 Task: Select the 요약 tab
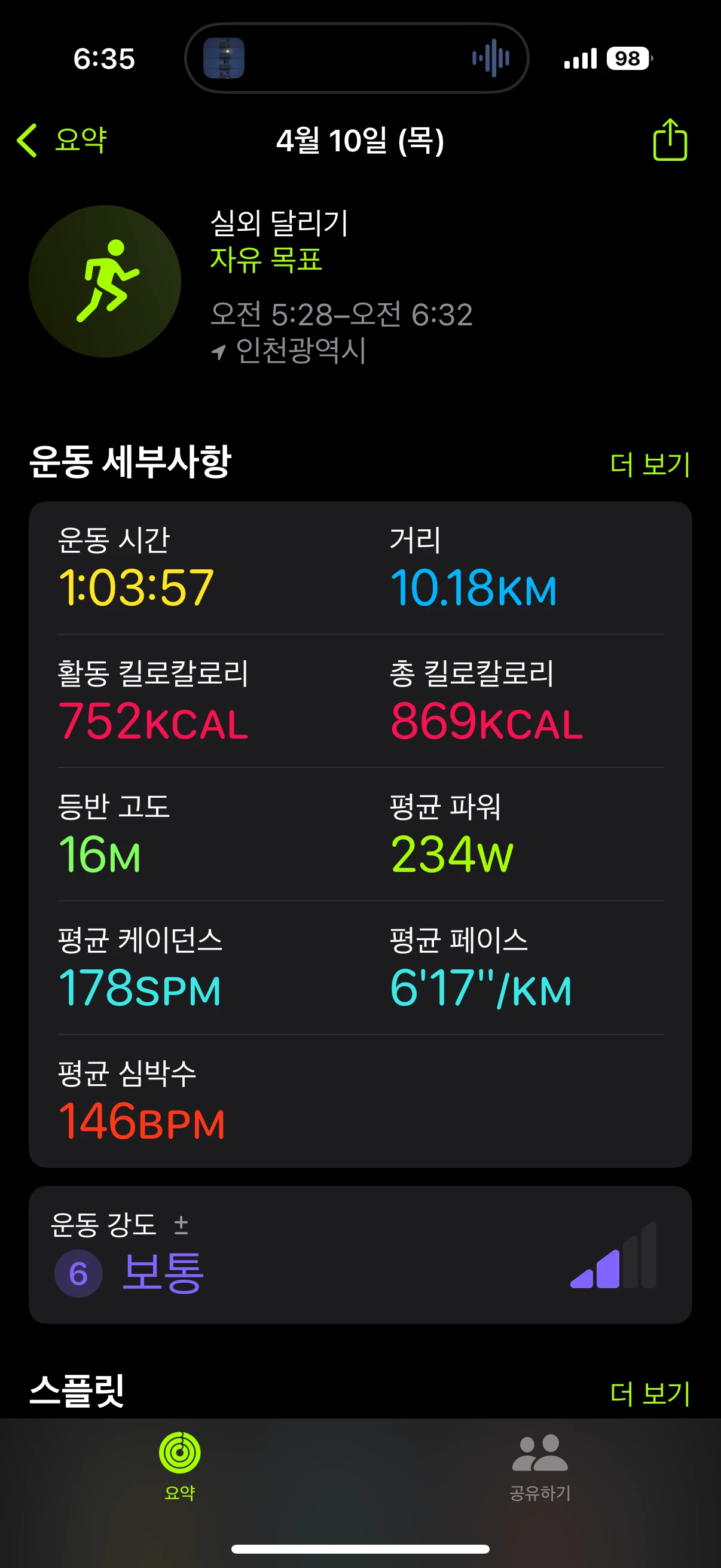(x=179, y=1467)
